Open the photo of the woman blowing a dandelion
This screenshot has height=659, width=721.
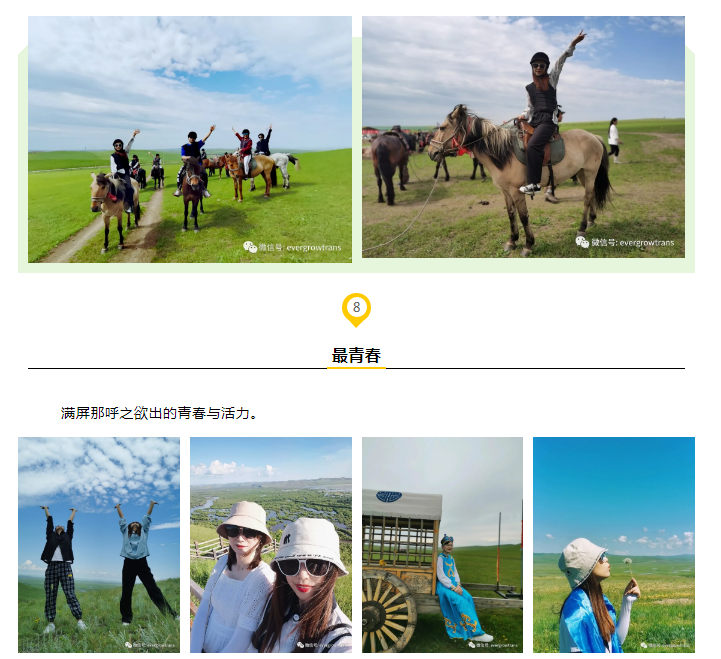613,544
